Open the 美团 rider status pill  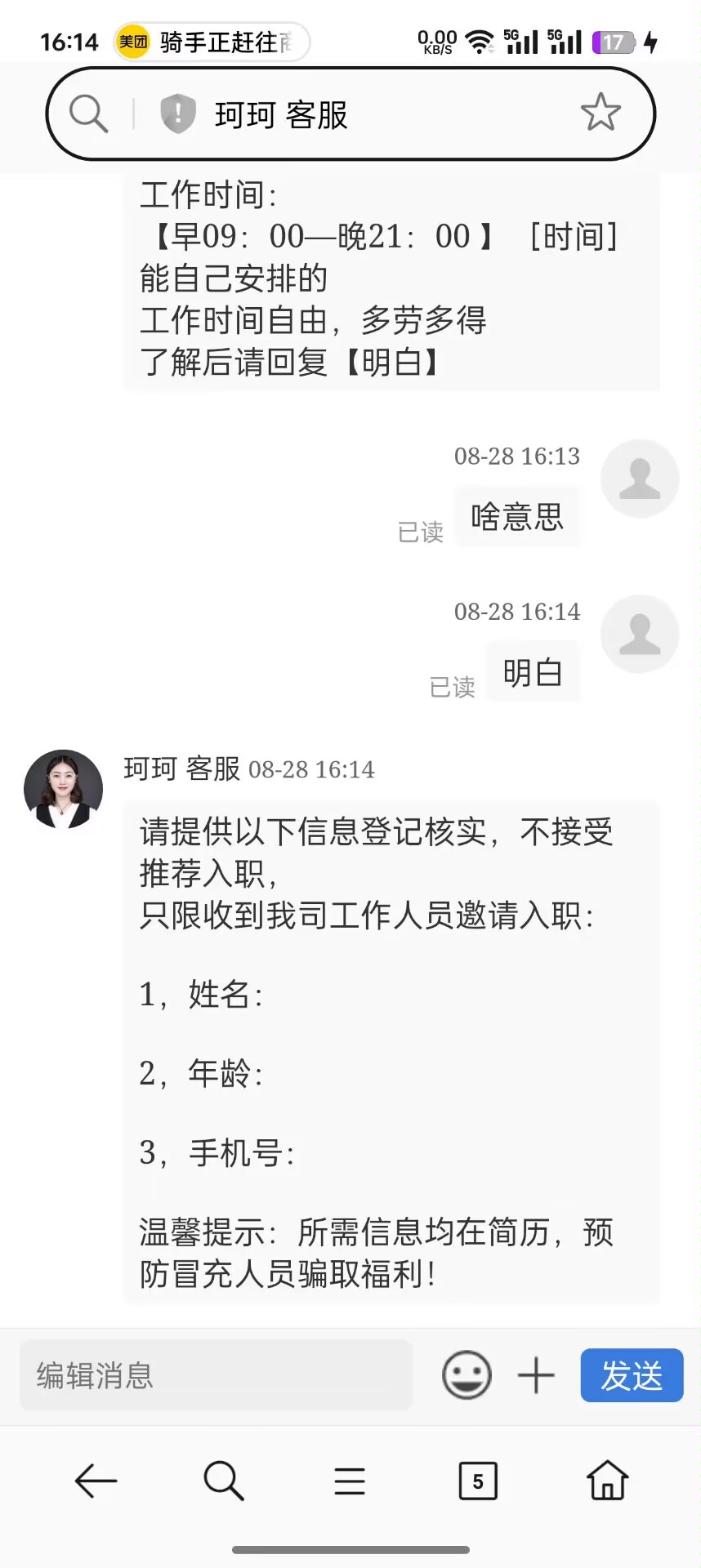click(x=212, y=42)
